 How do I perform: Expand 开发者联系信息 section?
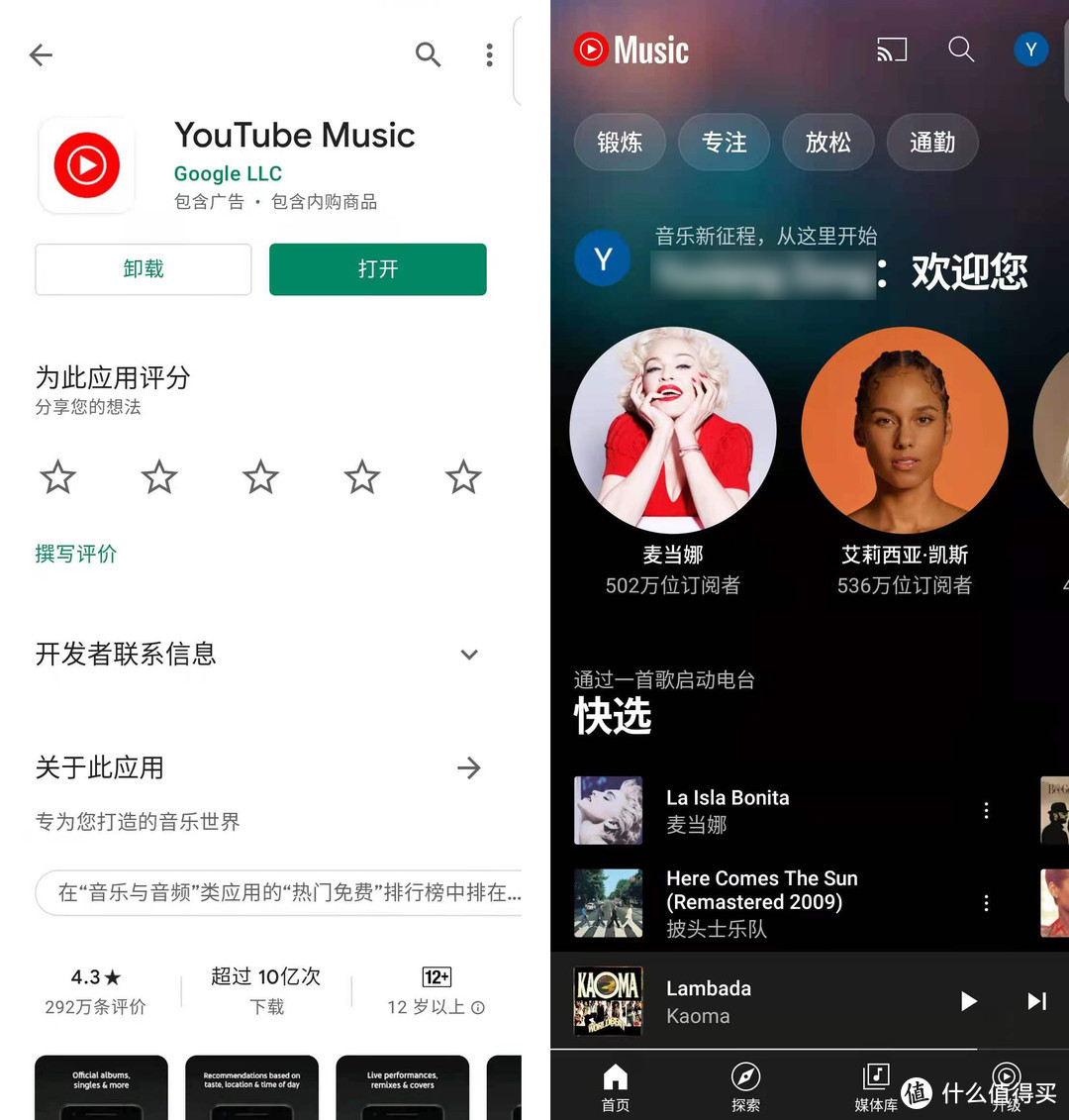tap(469, 655)
